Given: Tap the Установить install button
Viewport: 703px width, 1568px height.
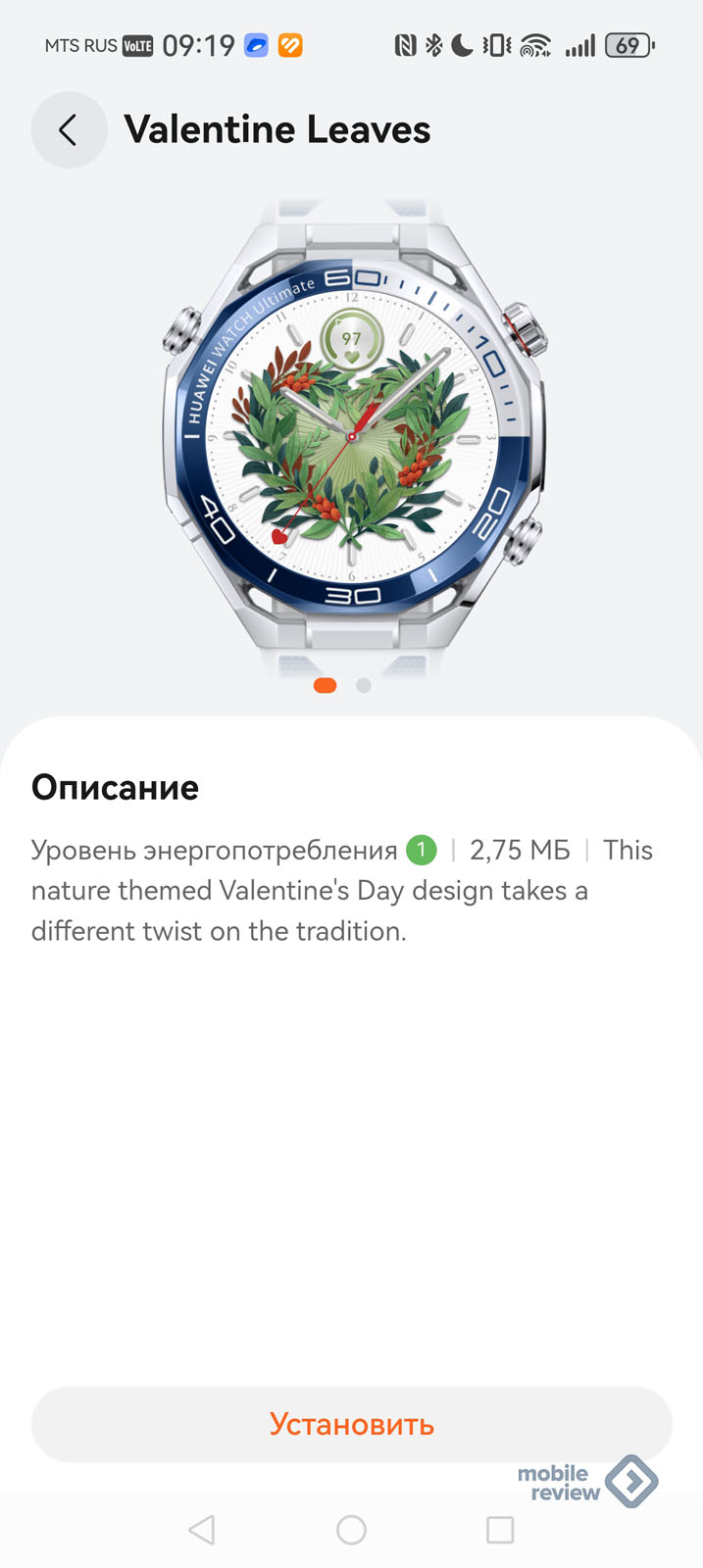Looking at the screenshot, I should tap(351, 1424).
